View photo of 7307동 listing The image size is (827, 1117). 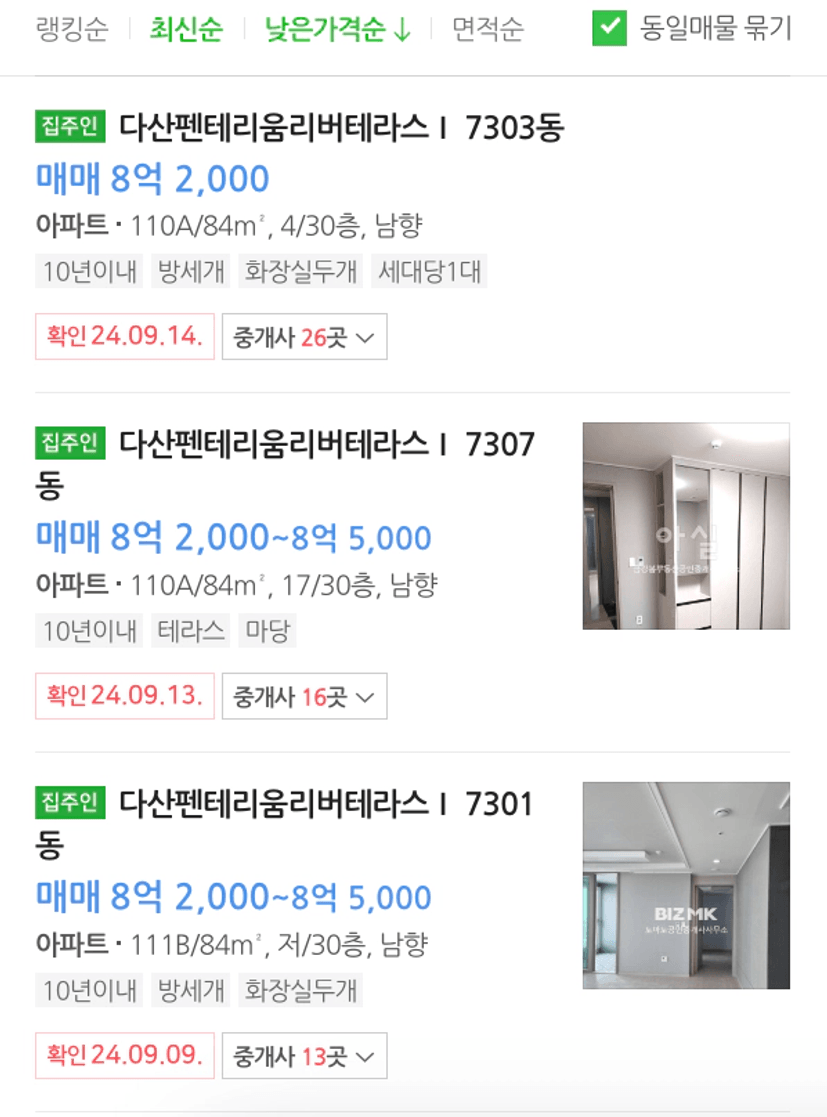[x=686, y=526]
